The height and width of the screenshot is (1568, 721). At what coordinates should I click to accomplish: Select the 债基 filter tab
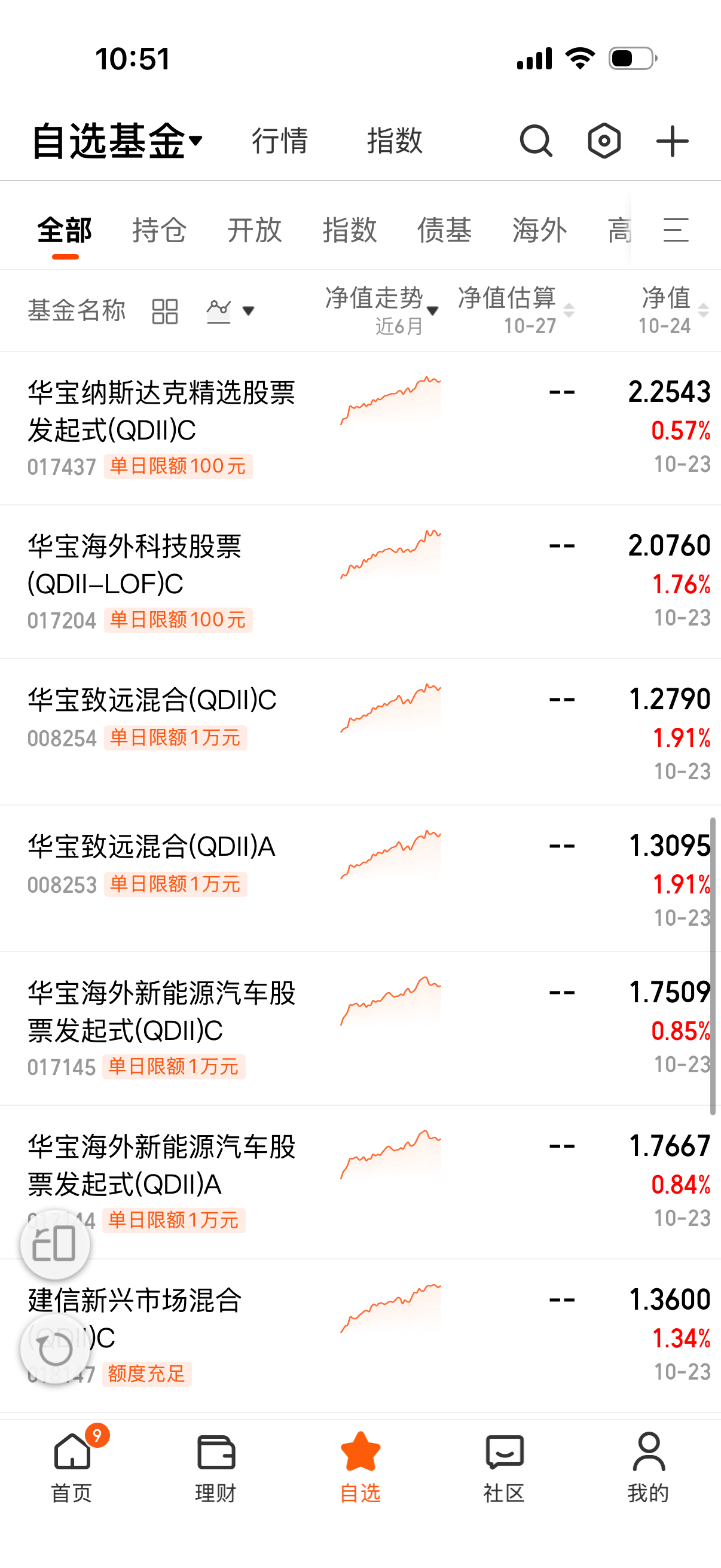coord(444,230)
